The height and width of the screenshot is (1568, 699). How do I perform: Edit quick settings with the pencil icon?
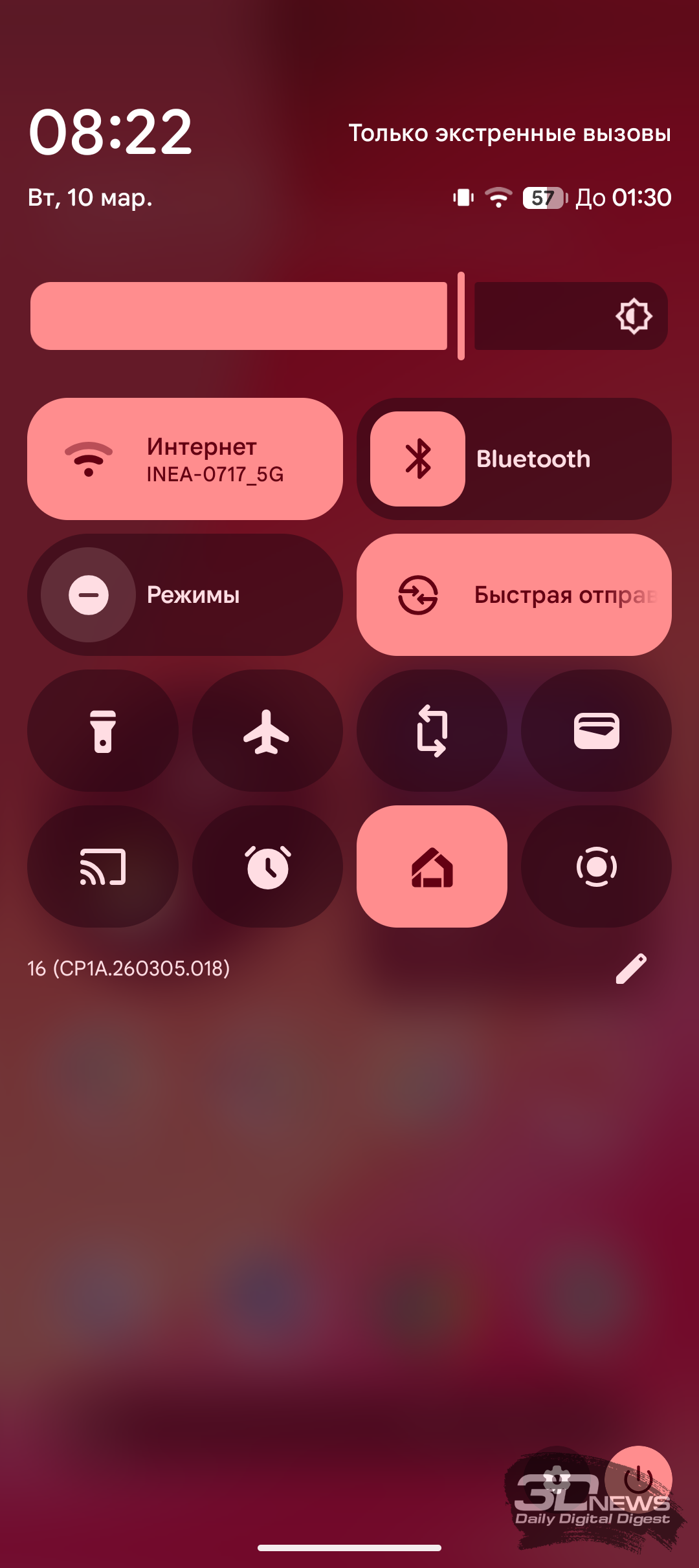coord(631,968)
